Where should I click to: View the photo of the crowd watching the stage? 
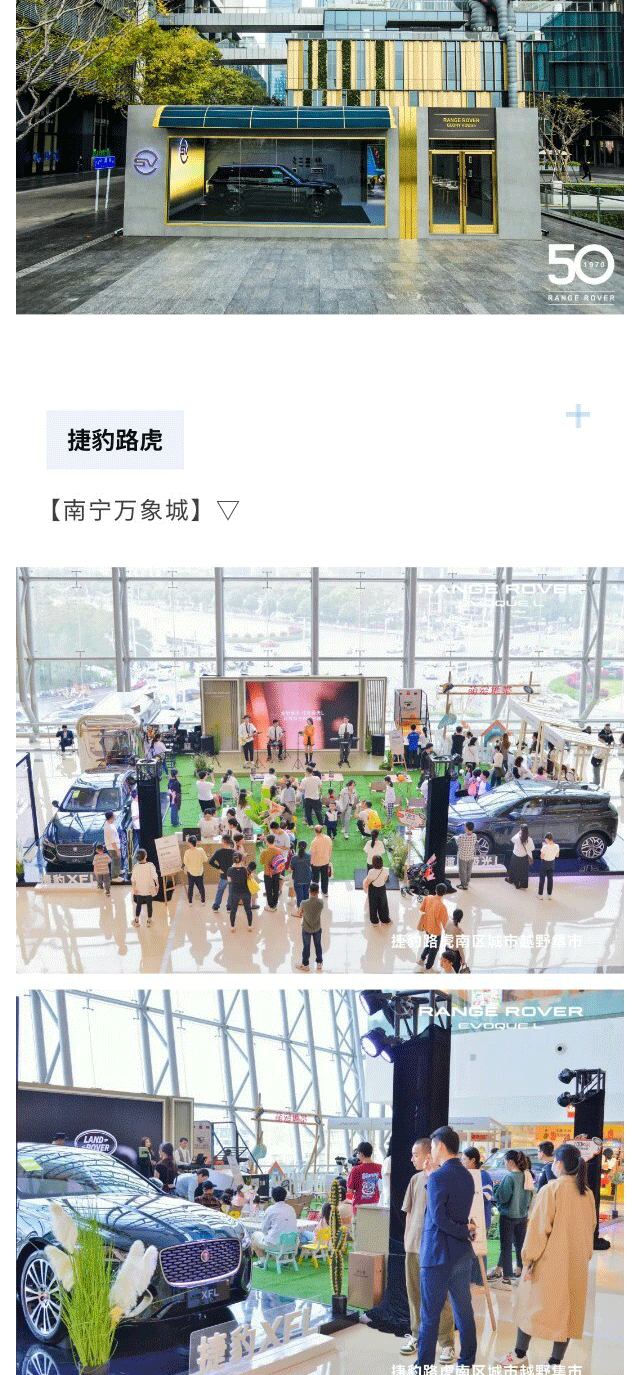320,770
